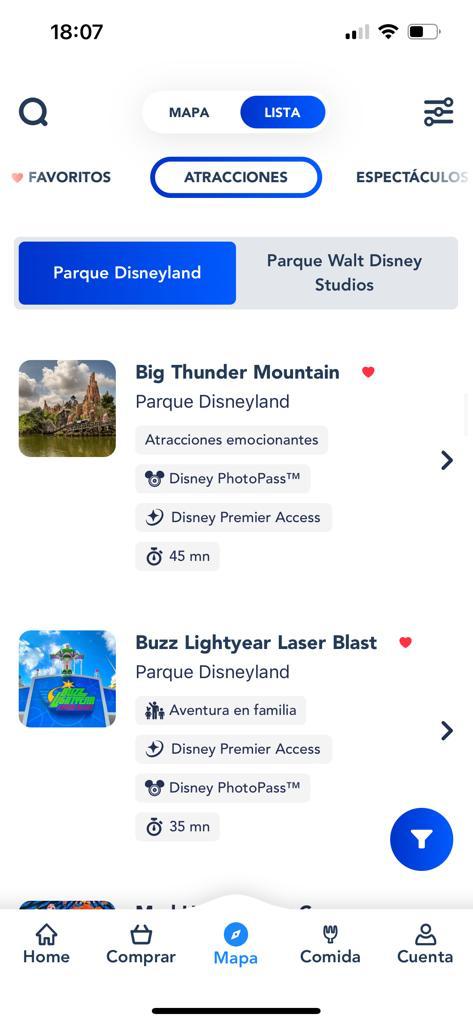Open the Comprar tab

tap(141, 944)
